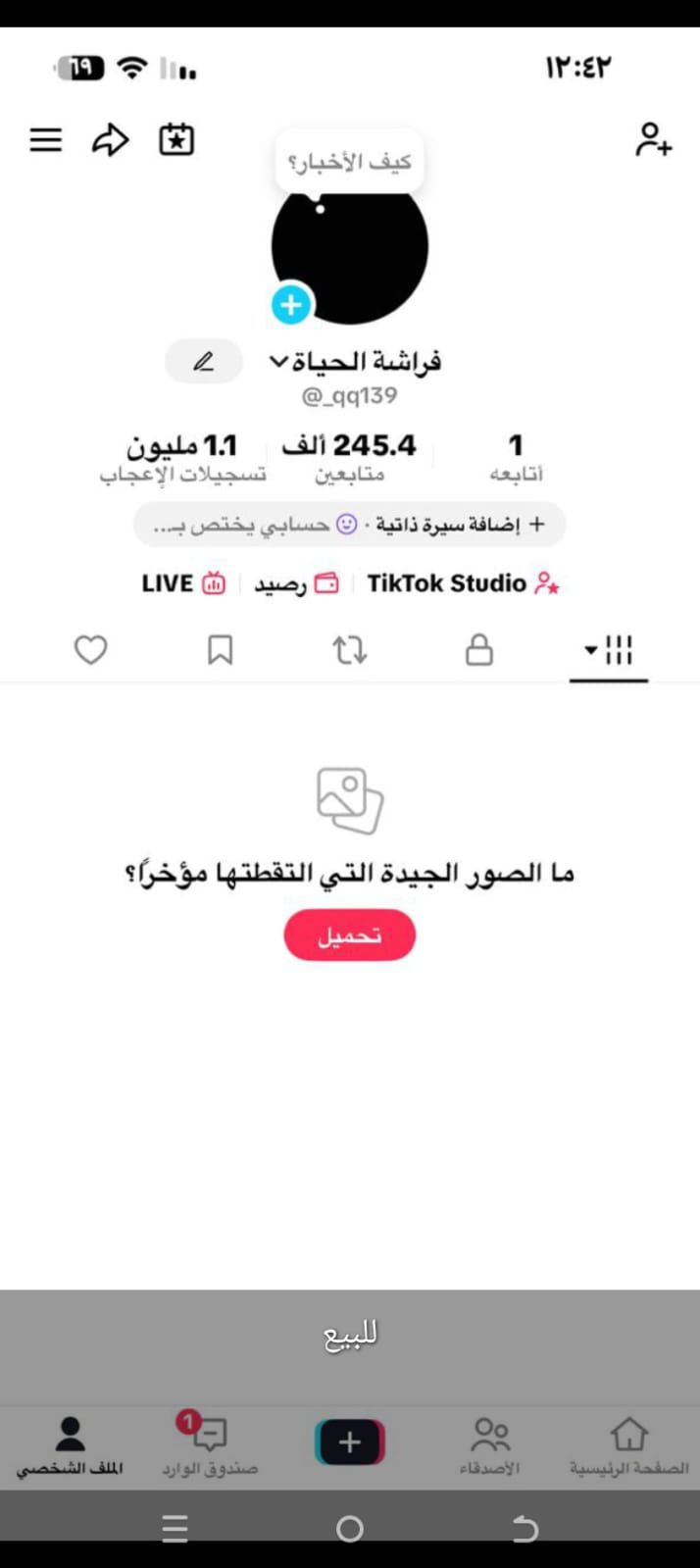Screen dimensions: 700x1568
Task: View the أتابعه following list
Action: click(x=517, y=458)
